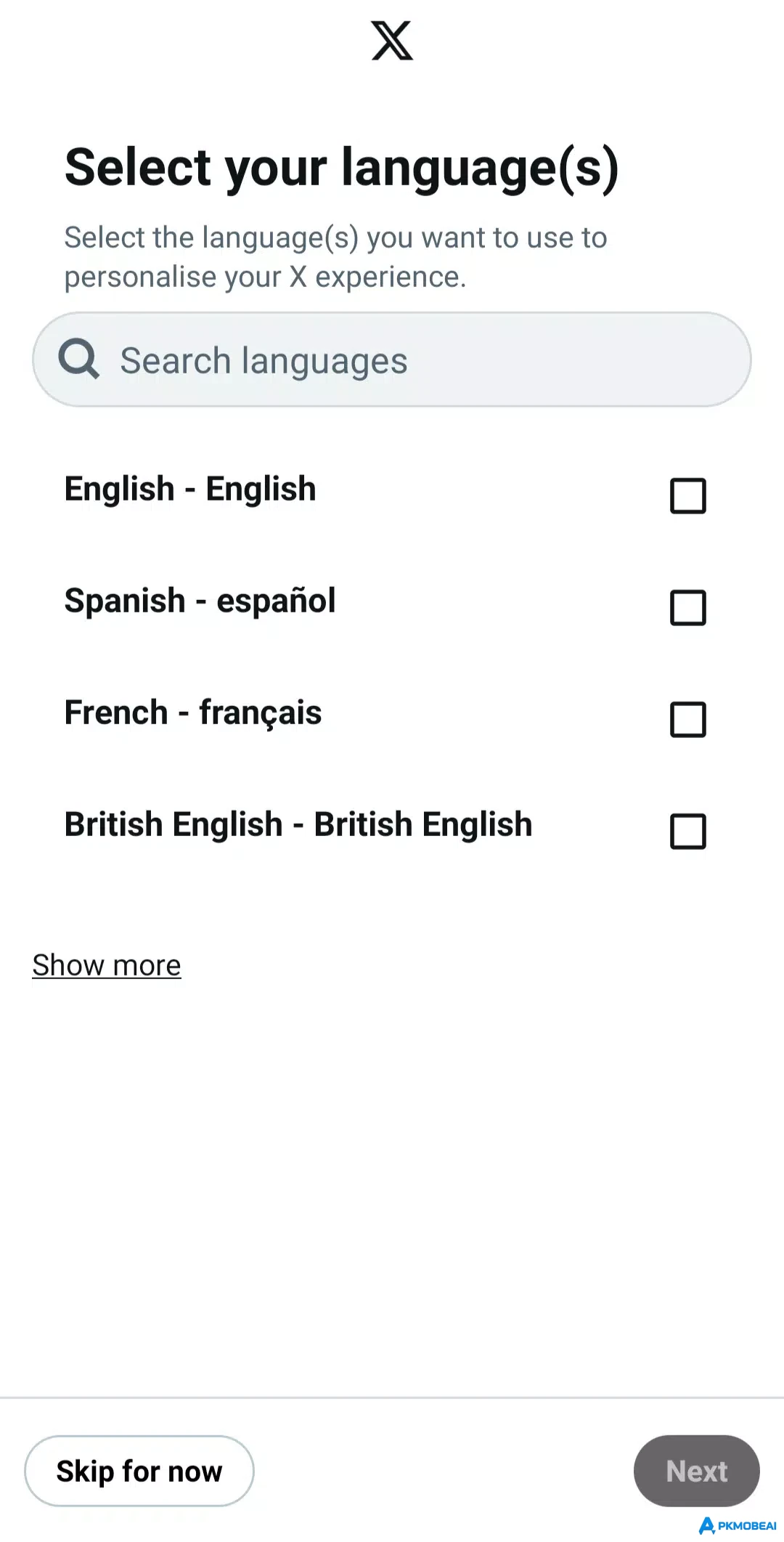Skip language selection for now

click(139, 1471)
